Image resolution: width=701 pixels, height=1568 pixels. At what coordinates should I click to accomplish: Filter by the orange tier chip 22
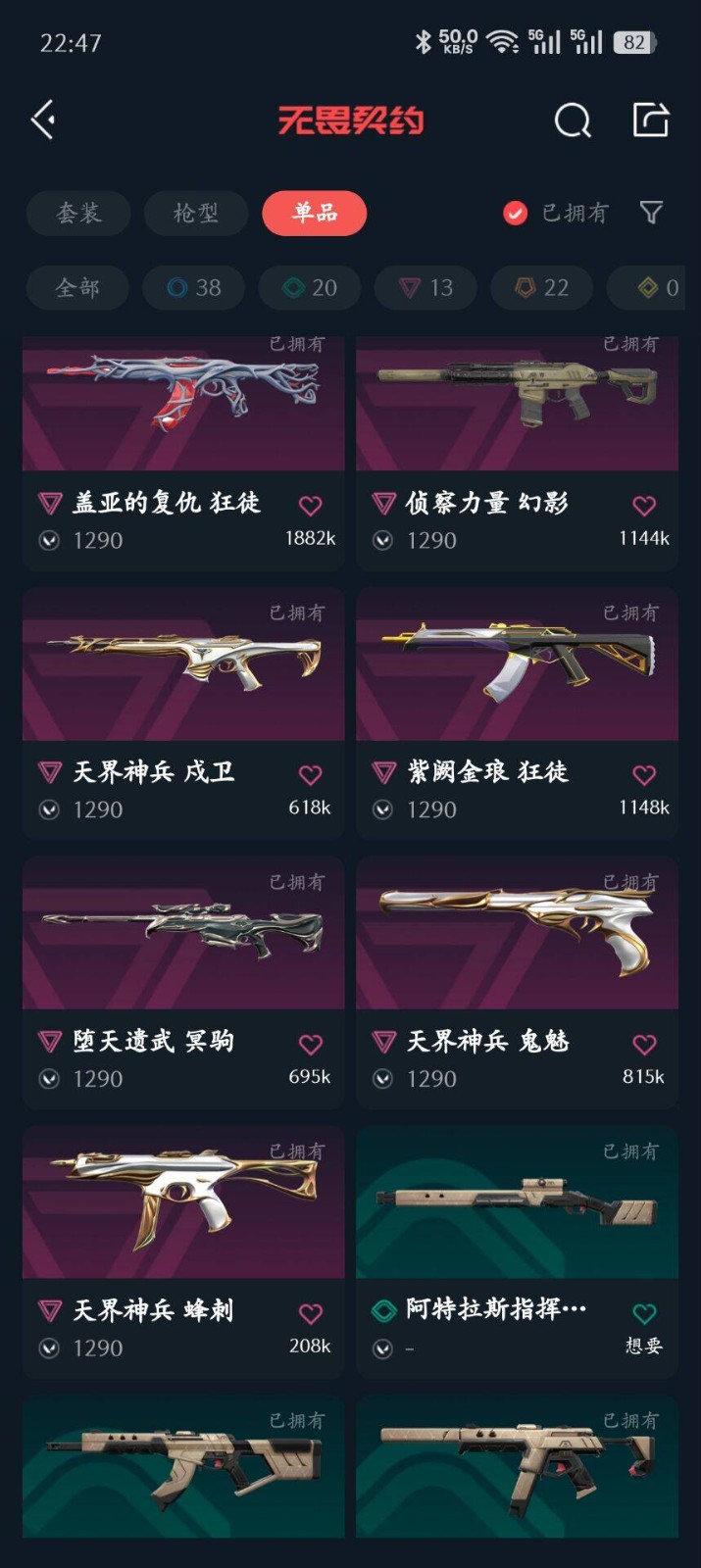pyautogui.click(x=542, y=287)
